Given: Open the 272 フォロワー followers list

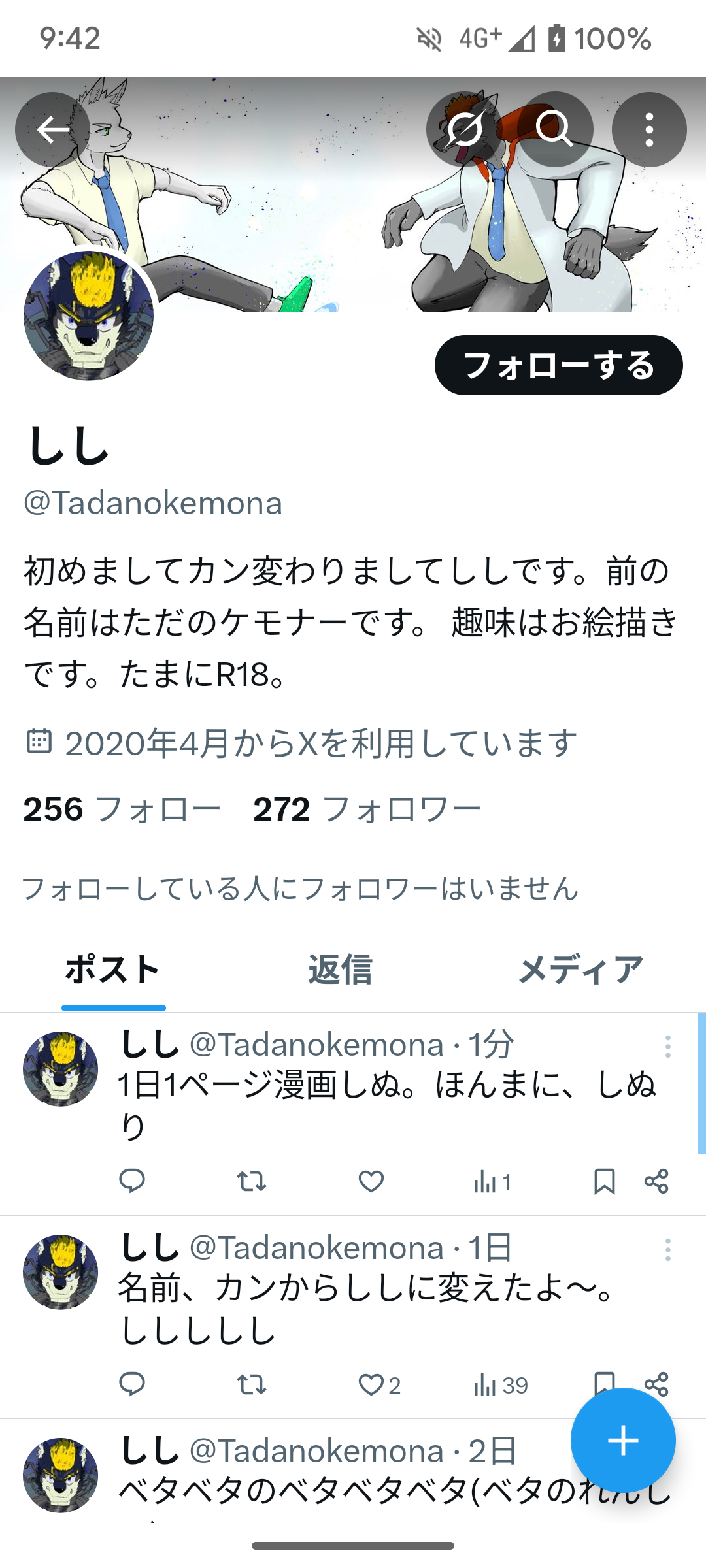Looking at the screenshot, I should click(x=367, y=809).
